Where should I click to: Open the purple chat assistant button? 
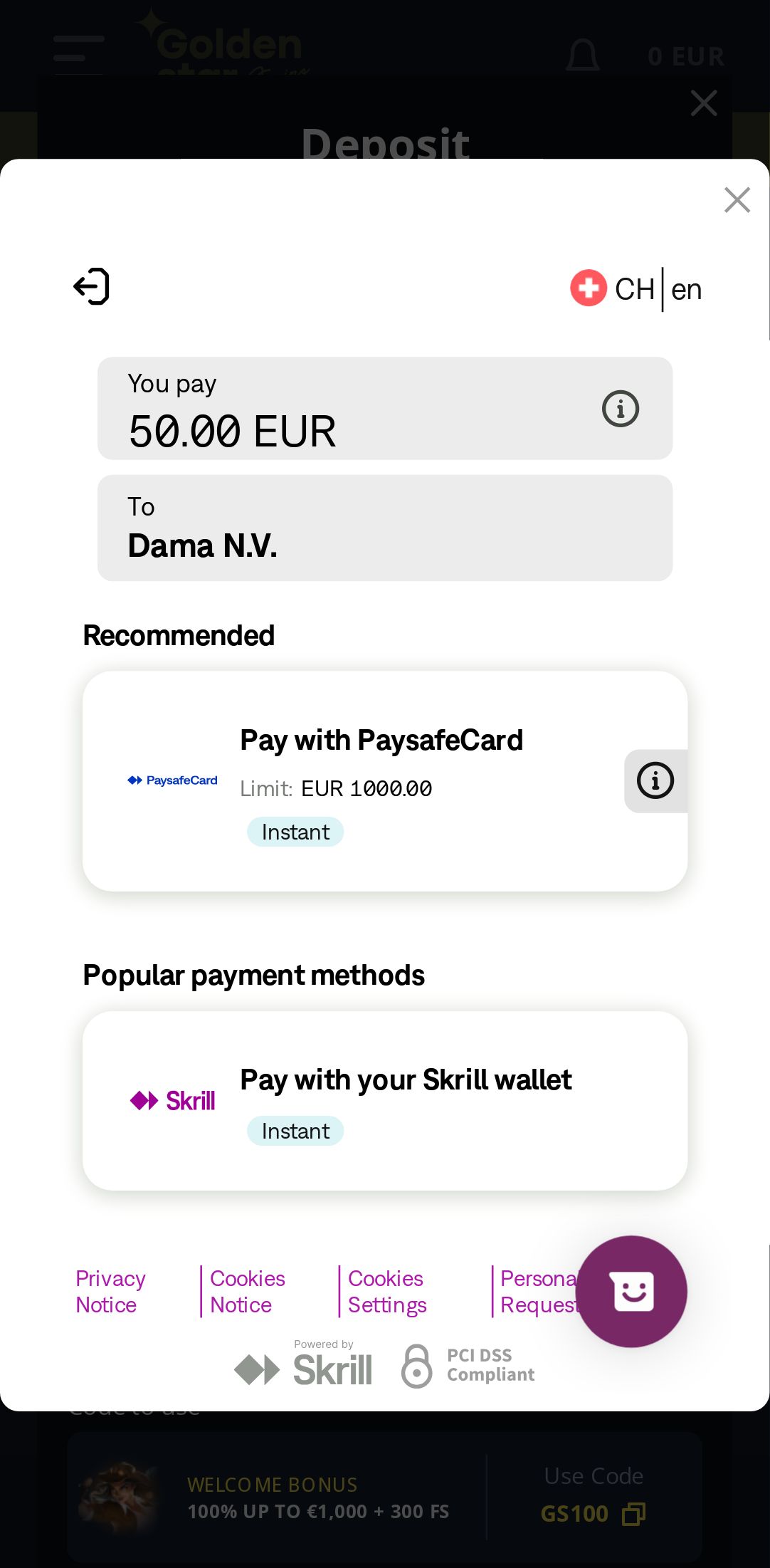tap(631, 1291)
